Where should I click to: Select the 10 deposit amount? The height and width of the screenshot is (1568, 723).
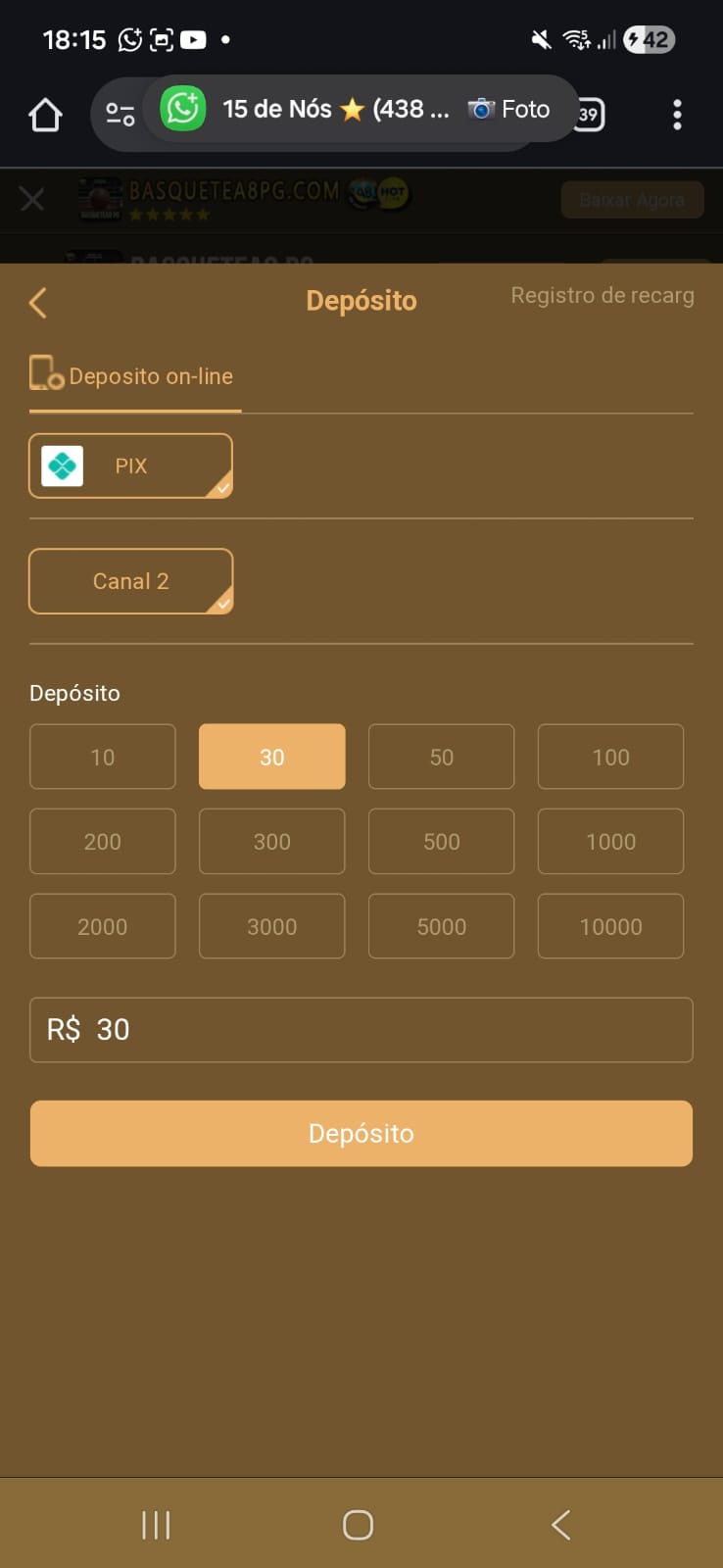tap(103, 757)
